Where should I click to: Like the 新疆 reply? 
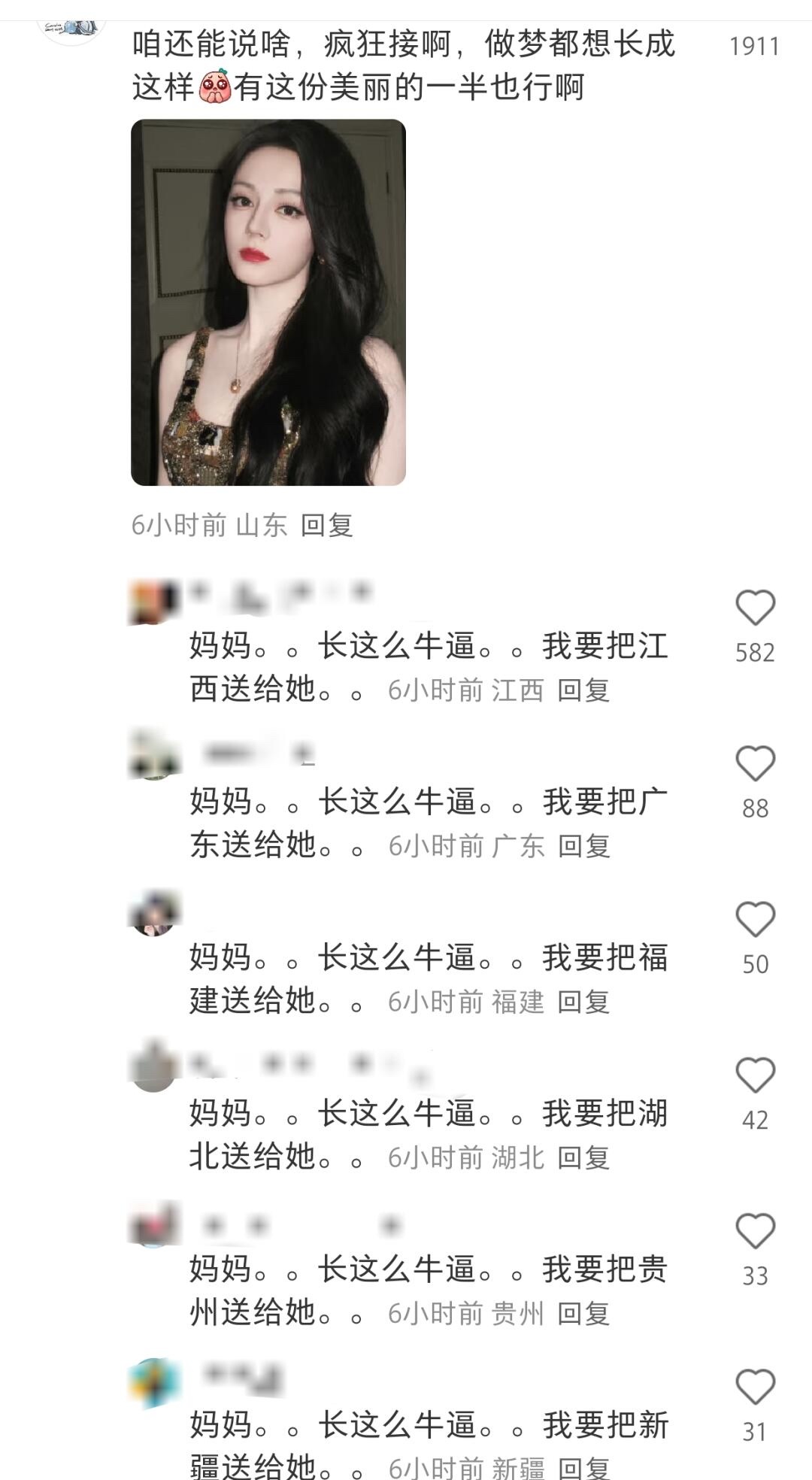pos(755,1387)
